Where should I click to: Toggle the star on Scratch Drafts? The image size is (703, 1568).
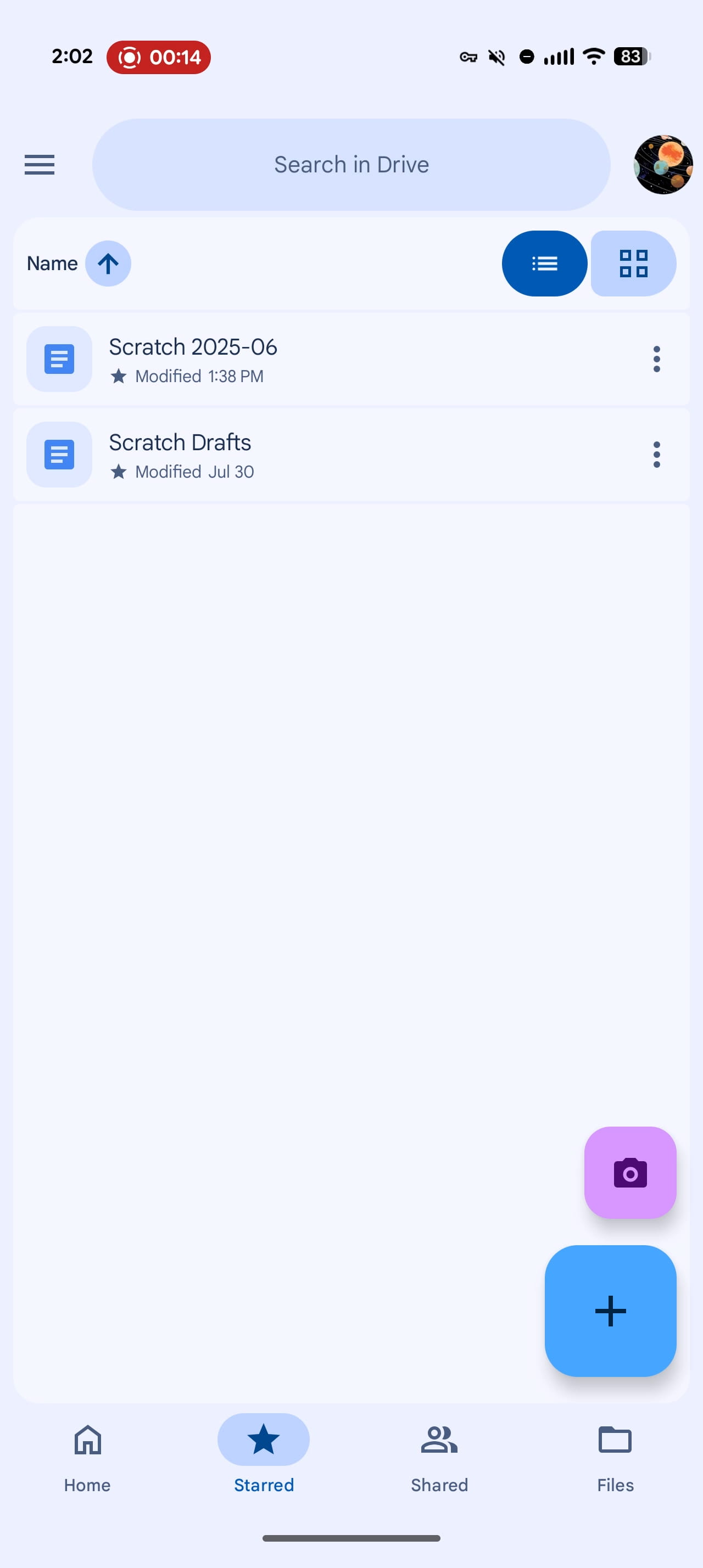click(119, 471)
